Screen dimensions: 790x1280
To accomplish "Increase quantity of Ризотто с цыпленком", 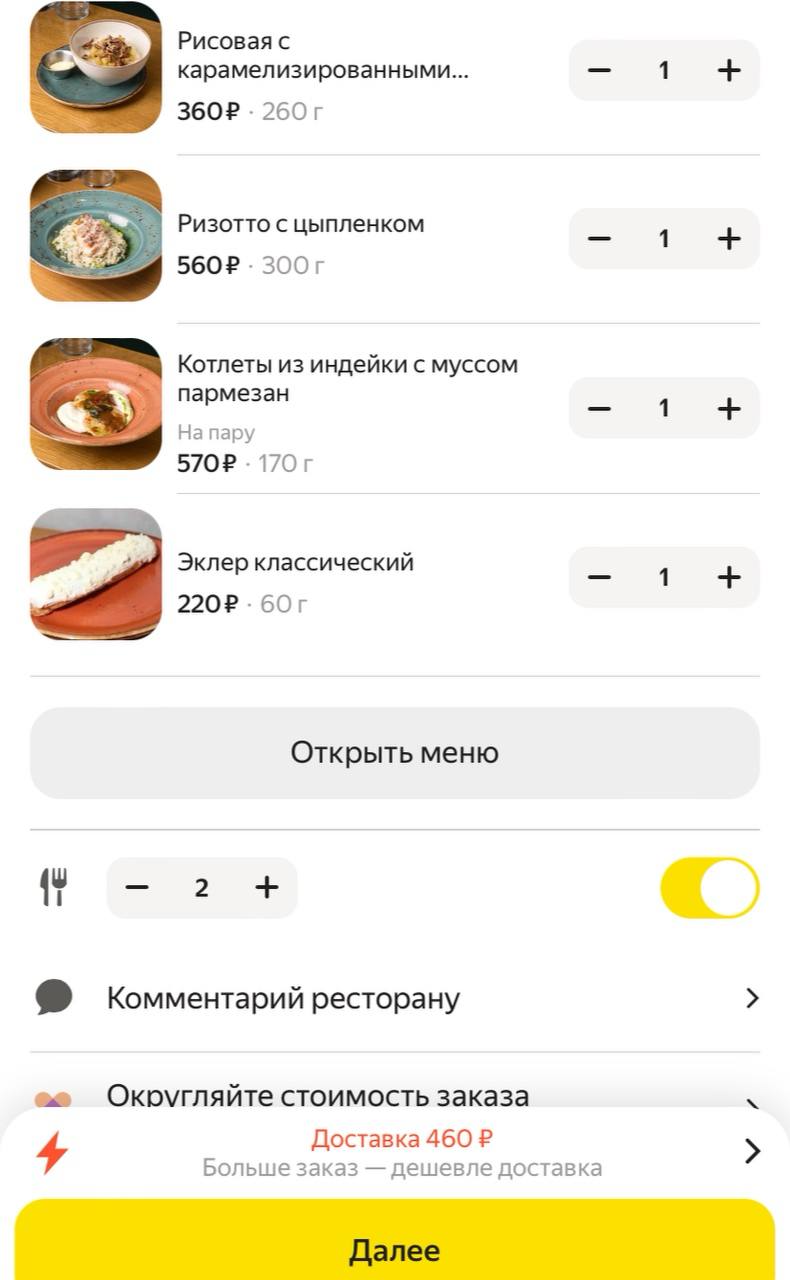I will pyautogui.click(x=729, y=239).
